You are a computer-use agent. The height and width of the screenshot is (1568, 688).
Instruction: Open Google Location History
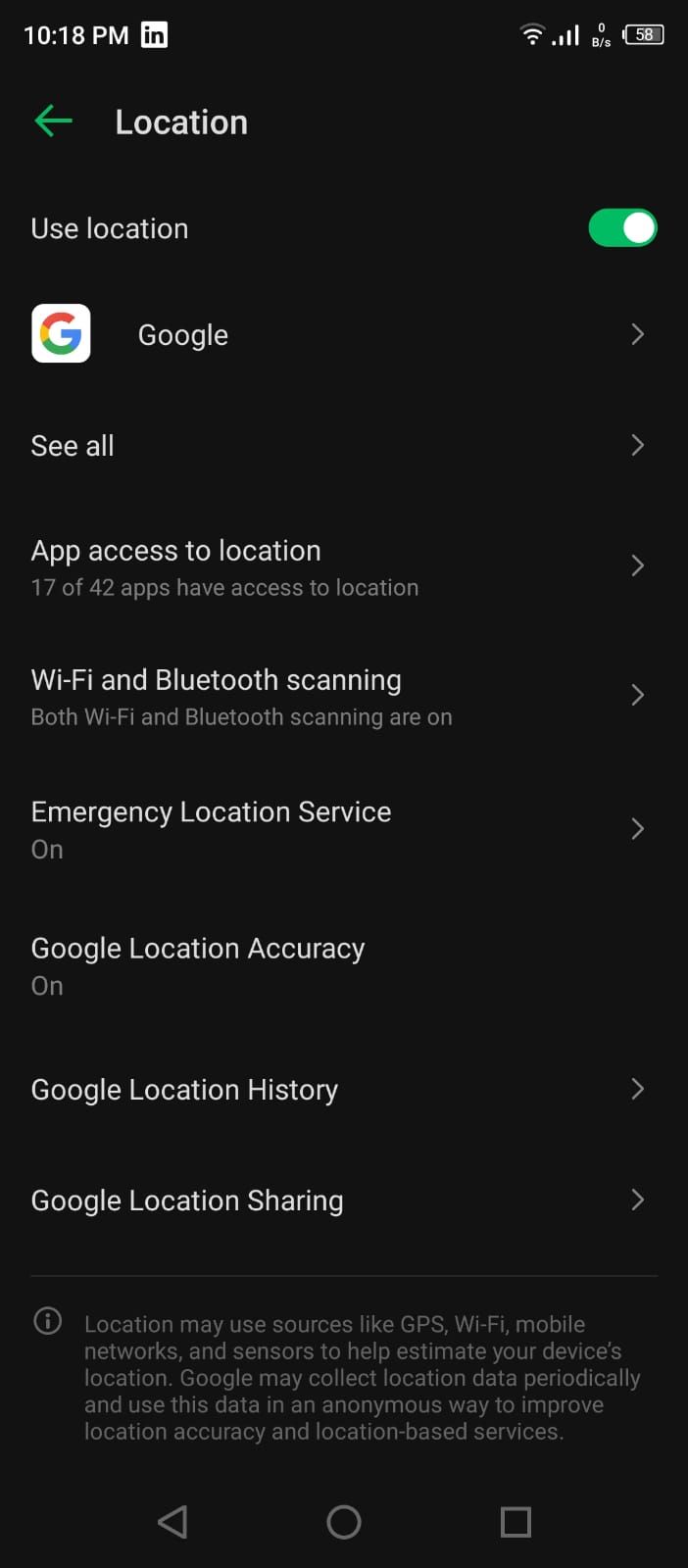pyautogui.click(x=343, y=1090)
